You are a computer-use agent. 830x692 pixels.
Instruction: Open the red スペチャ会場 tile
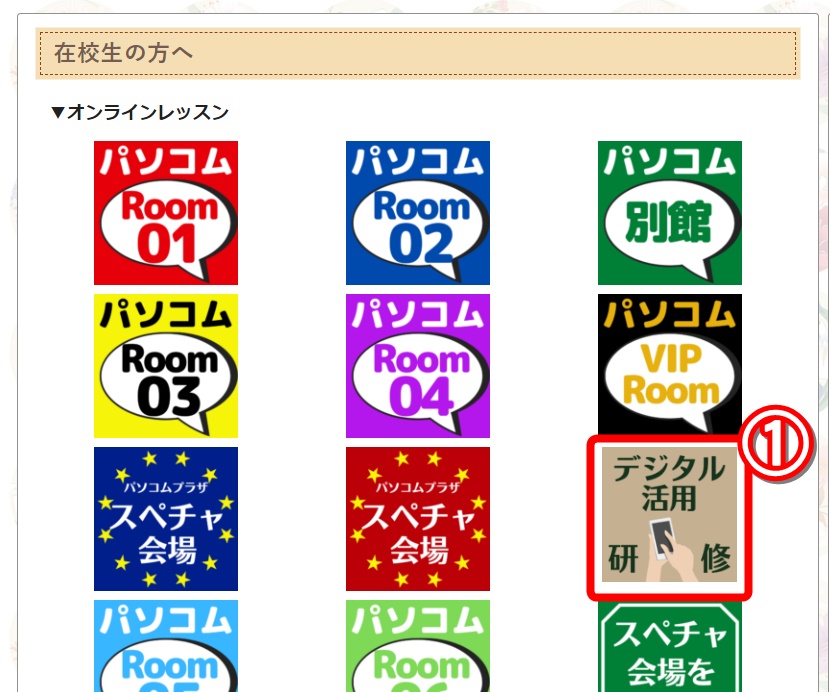point(418,519)
